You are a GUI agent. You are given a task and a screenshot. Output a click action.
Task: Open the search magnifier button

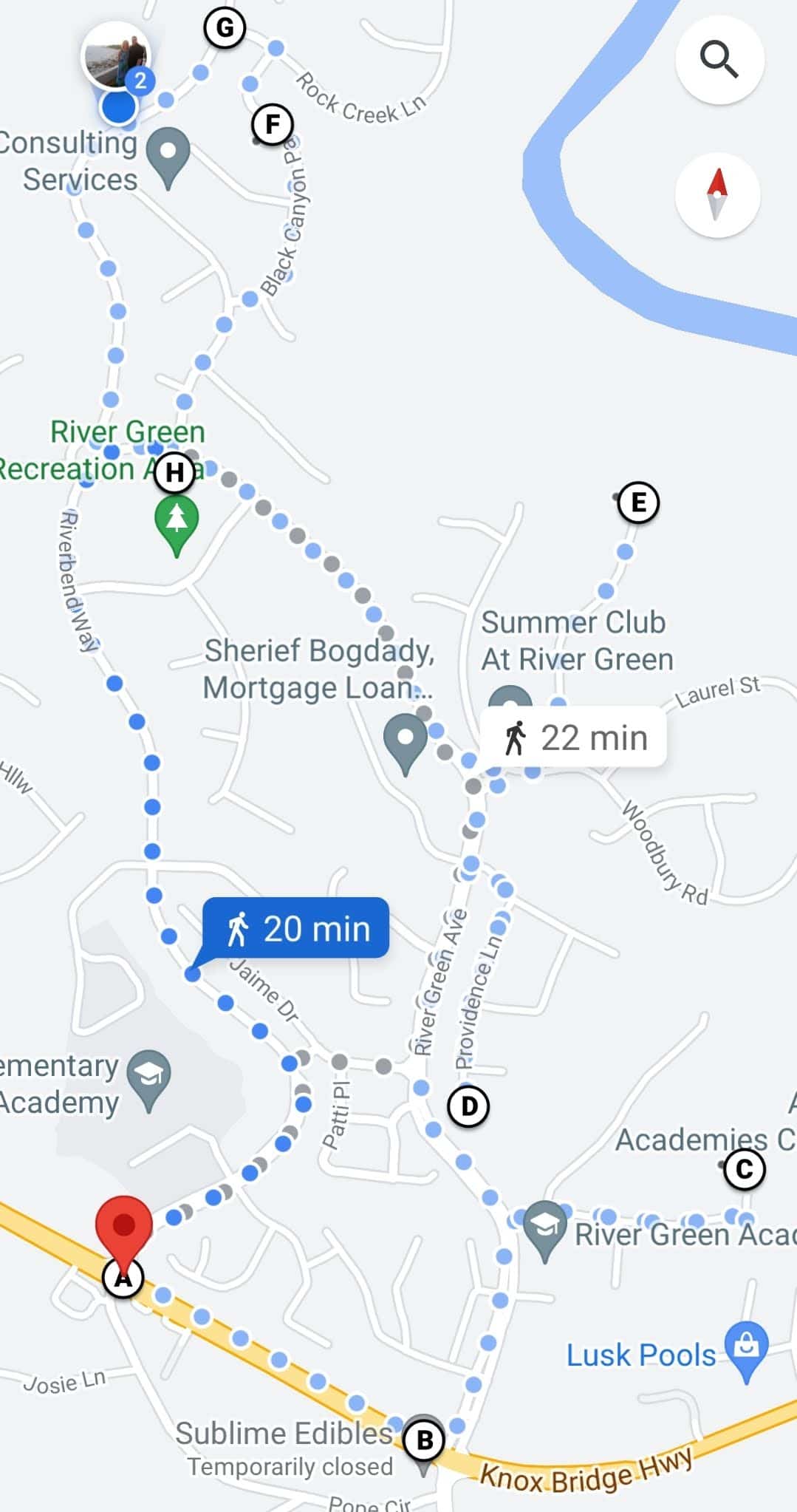coord(719,60)
